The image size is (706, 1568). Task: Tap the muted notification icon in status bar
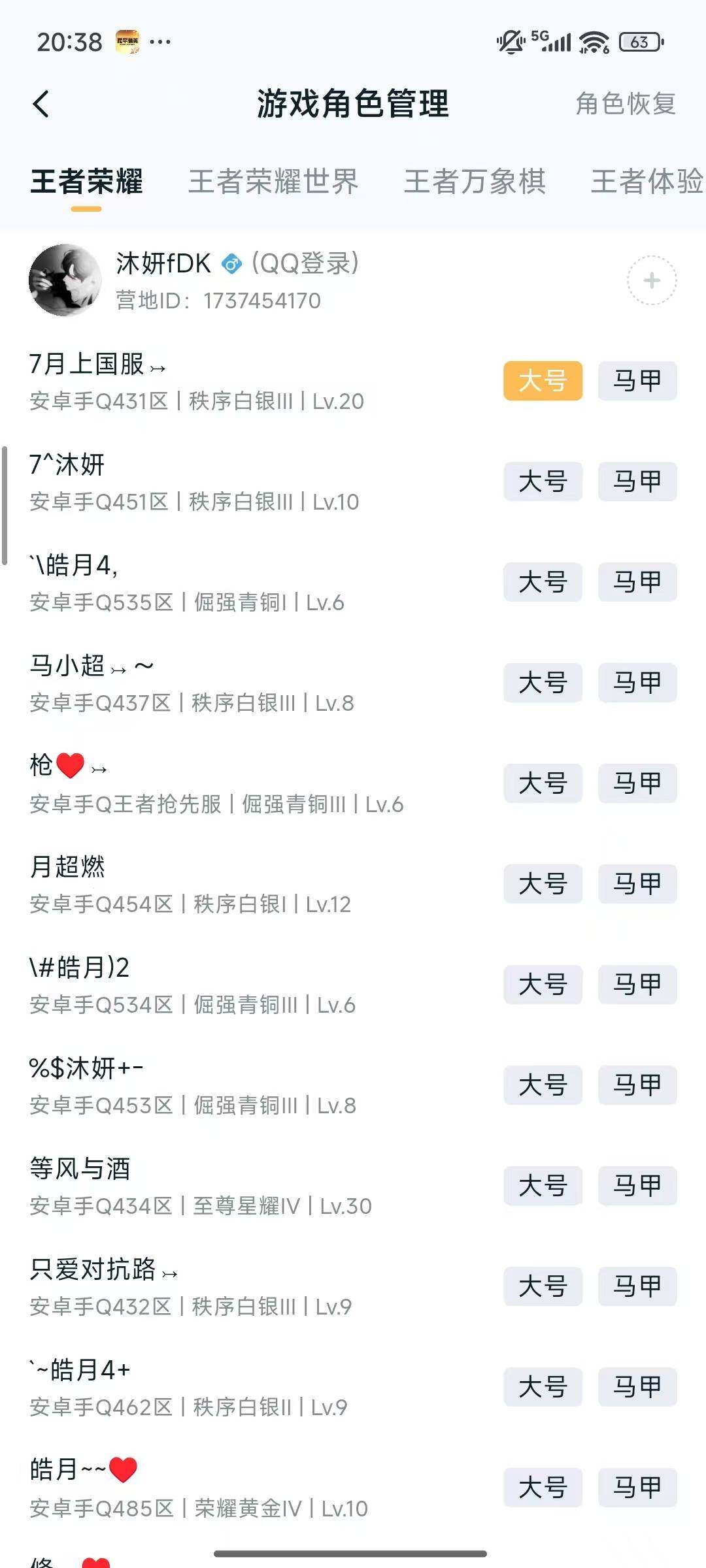[509, 41]
